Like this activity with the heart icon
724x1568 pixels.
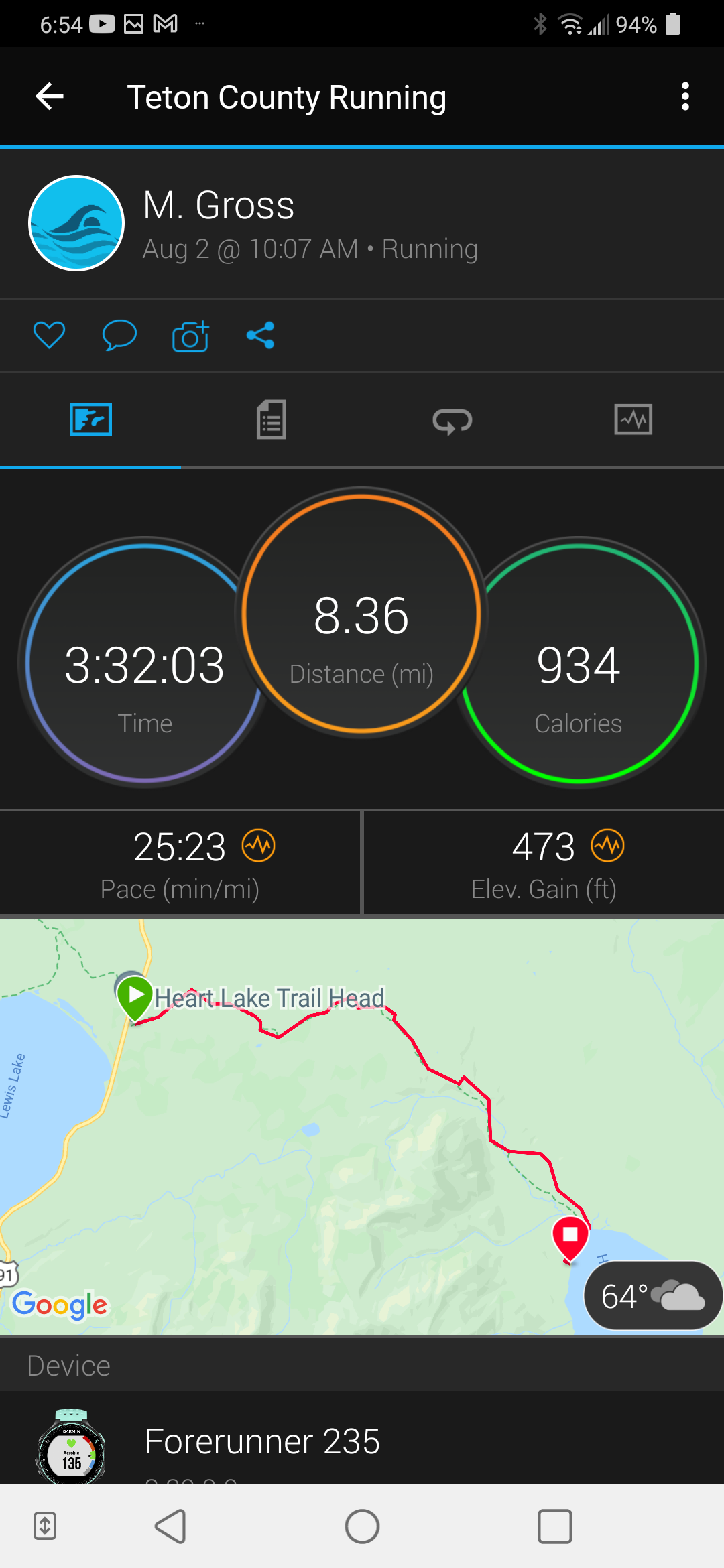point(50,335)
